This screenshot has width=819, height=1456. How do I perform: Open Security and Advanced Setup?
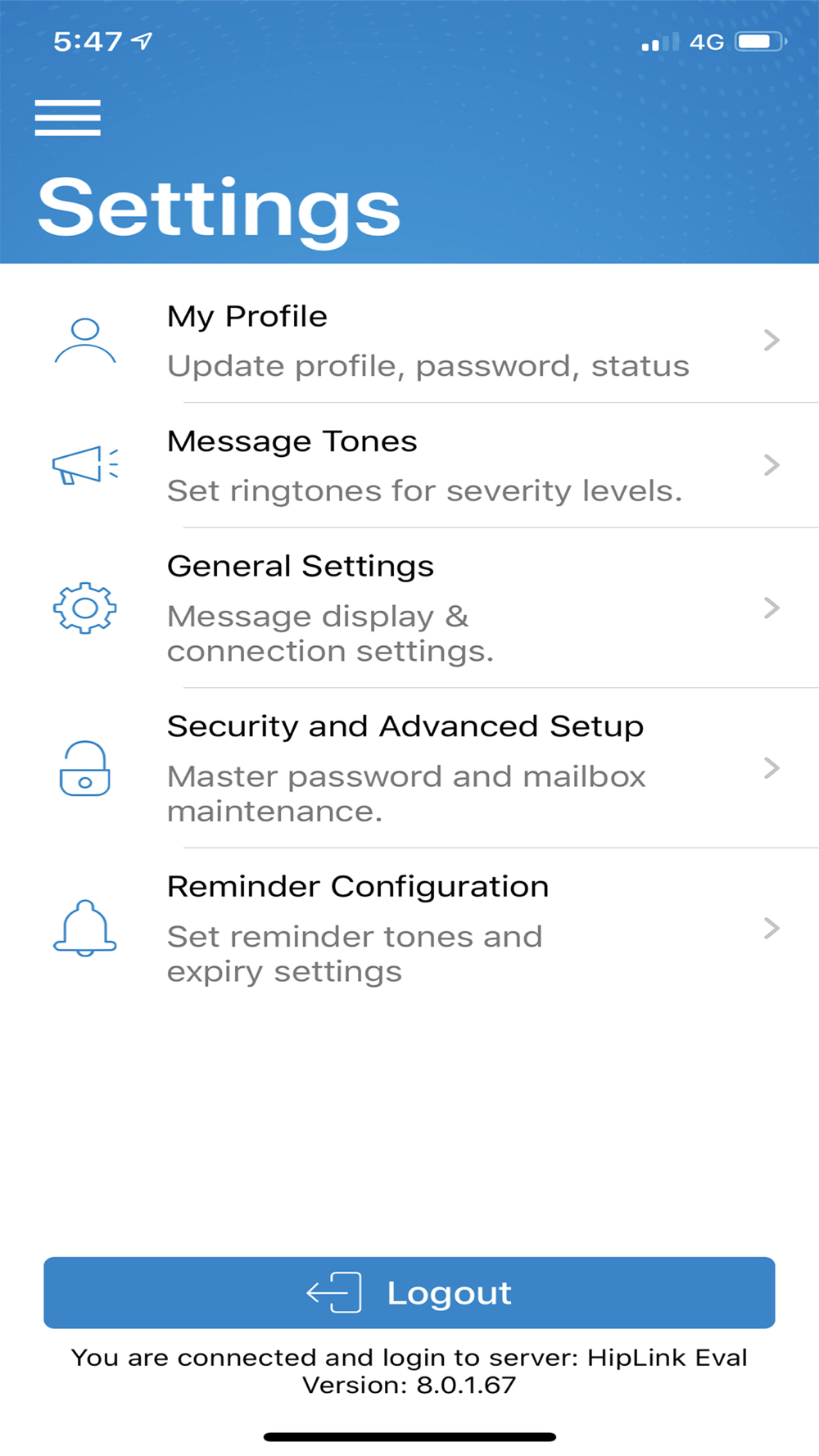(409, 768)
